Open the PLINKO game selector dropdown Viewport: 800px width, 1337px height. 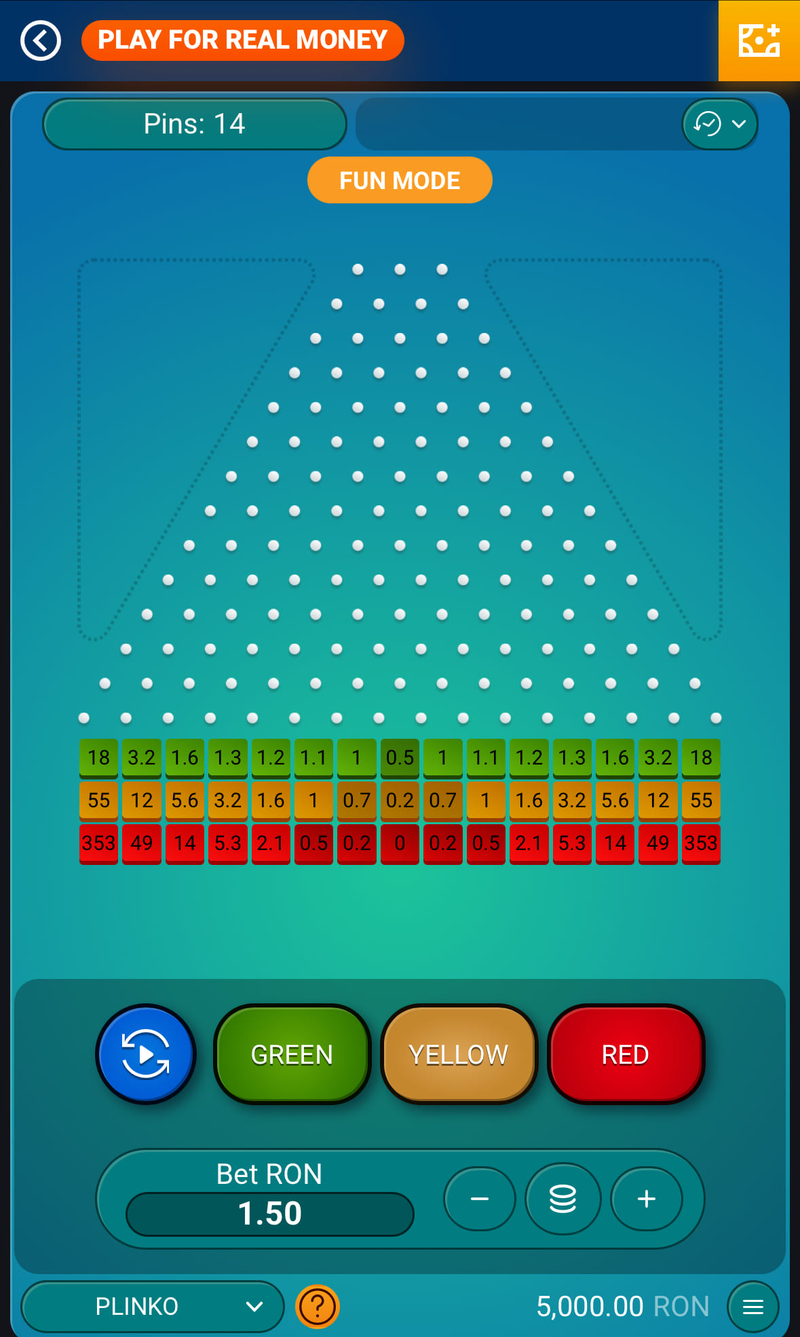tap(151, 1306)
